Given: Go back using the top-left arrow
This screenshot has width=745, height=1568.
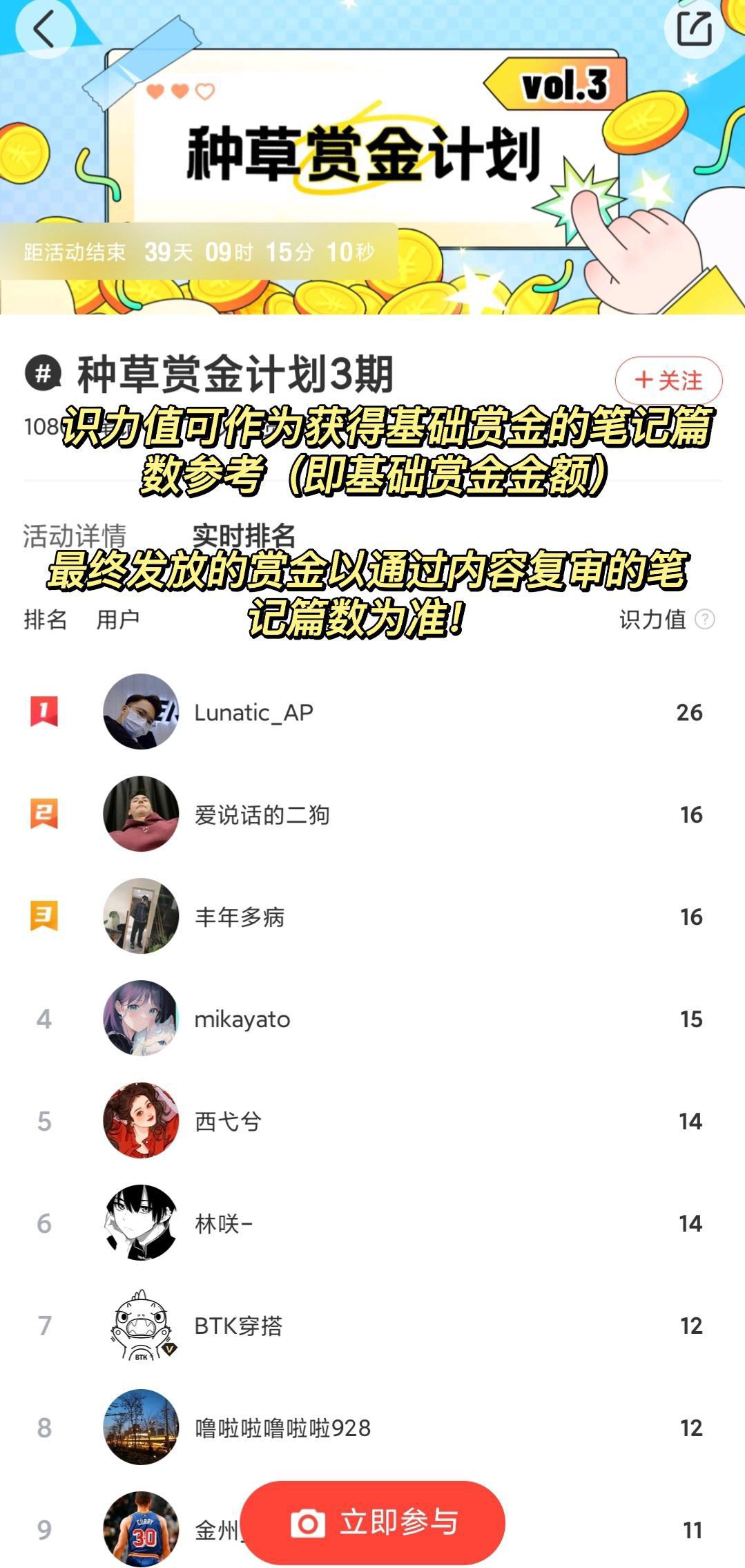Looking at the screenshot, I should click(44, 30).
